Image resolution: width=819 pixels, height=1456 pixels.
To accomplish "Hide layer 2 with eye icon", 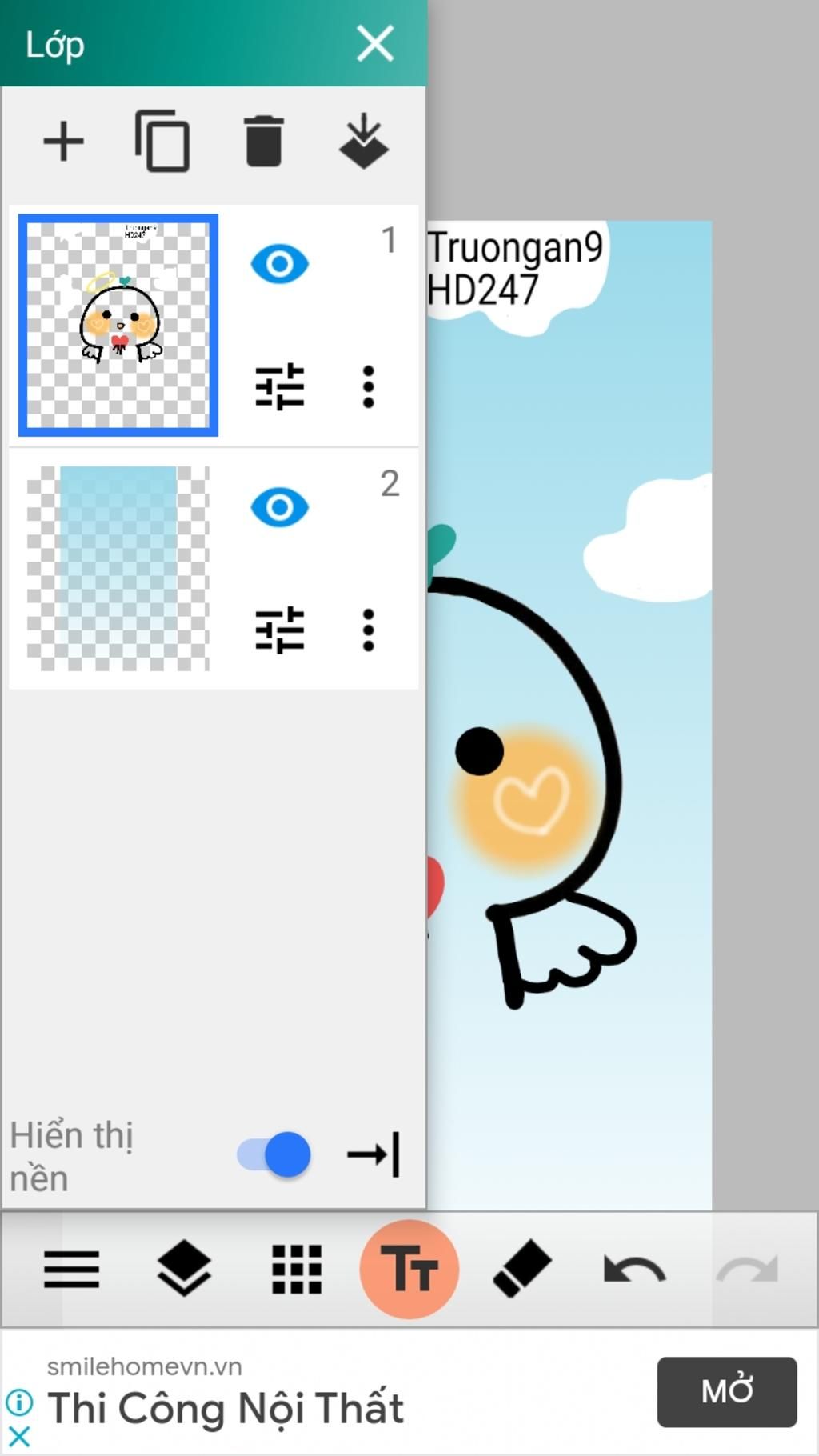I will tap(279, 507).
